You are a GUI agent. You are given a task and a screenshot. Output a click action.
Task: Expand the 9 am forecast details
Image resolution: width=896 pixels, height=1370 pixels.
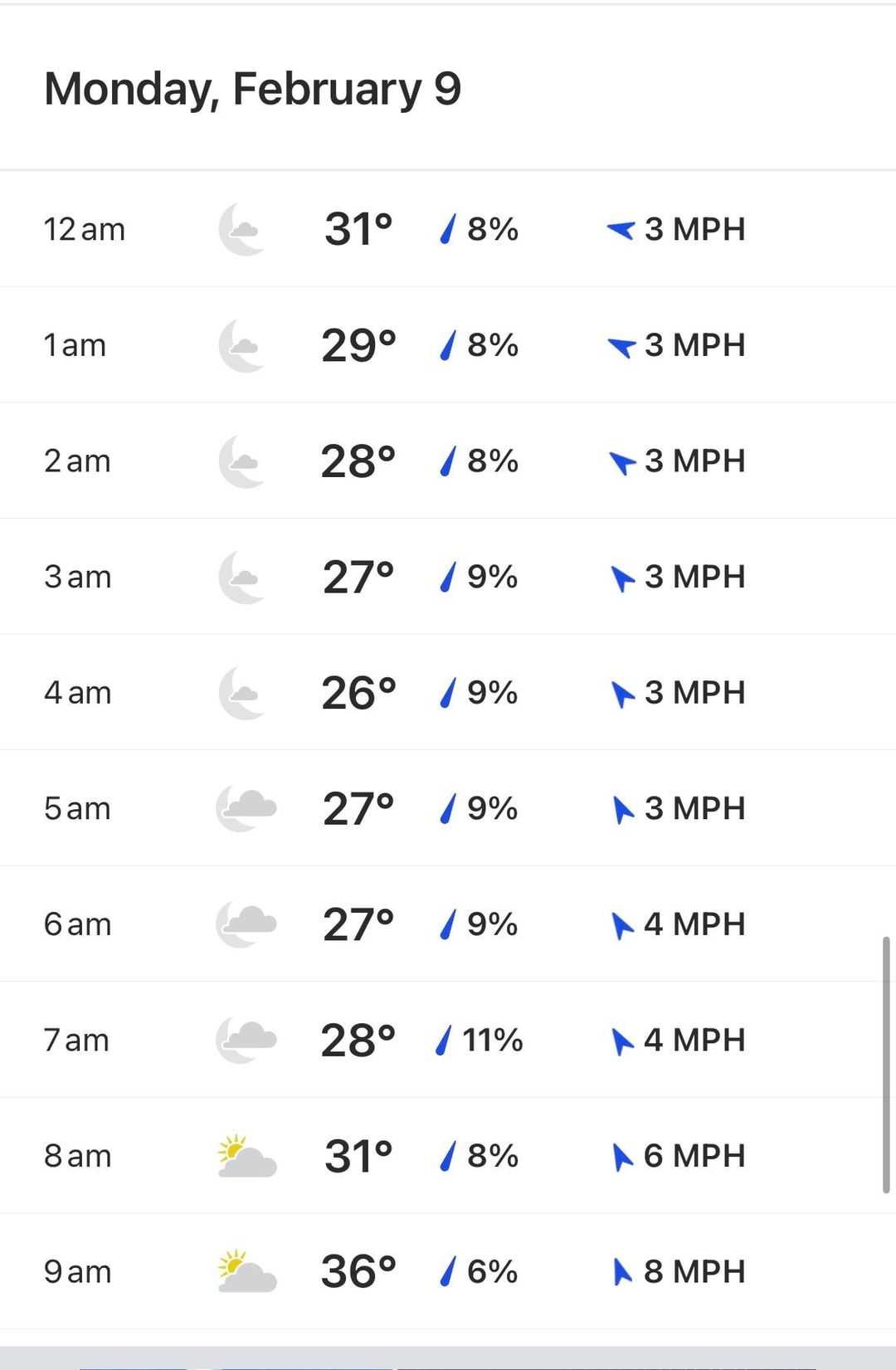(x=448, y=1271)
